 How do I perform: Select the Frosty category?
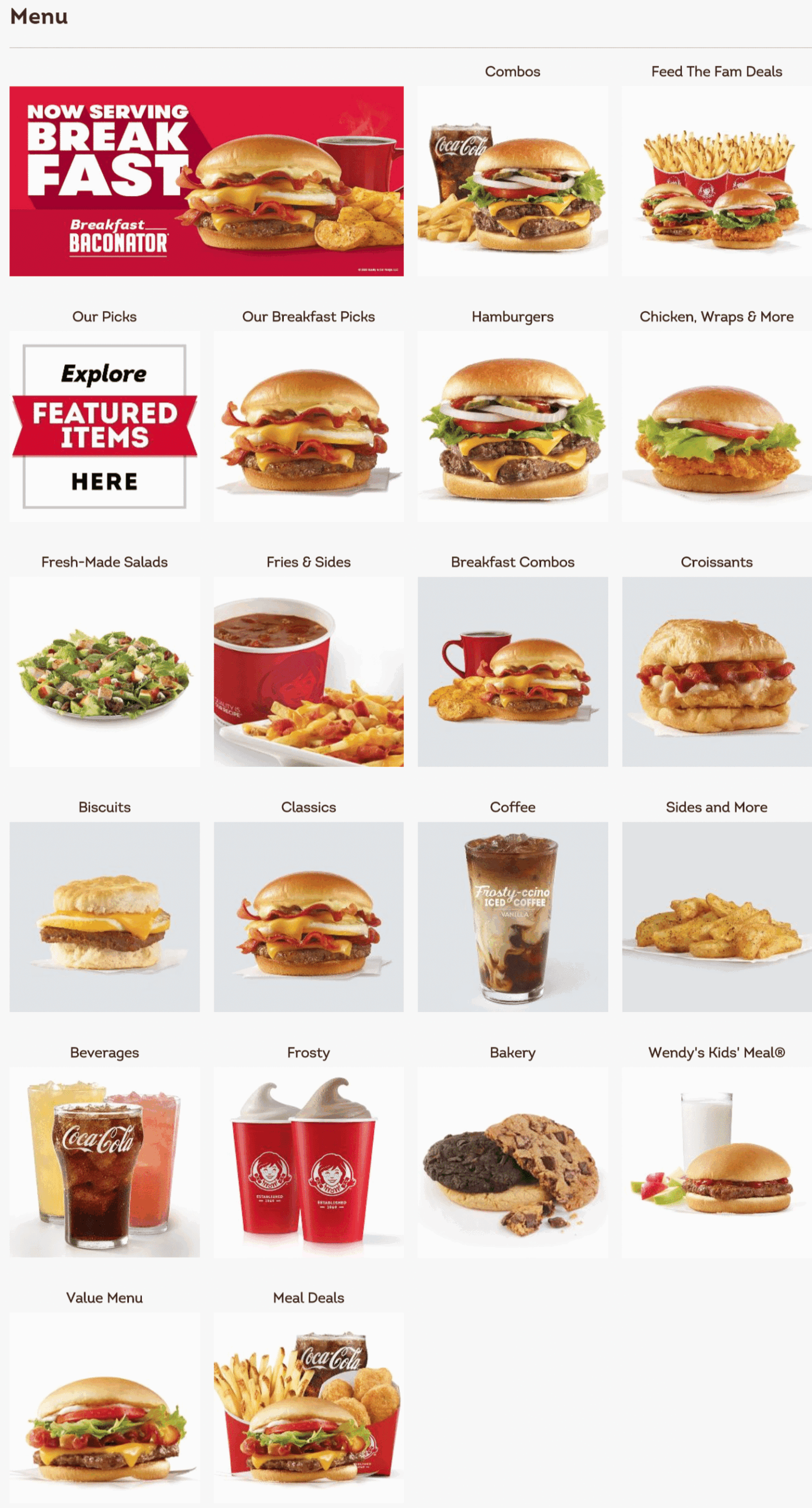[309, 1162]
